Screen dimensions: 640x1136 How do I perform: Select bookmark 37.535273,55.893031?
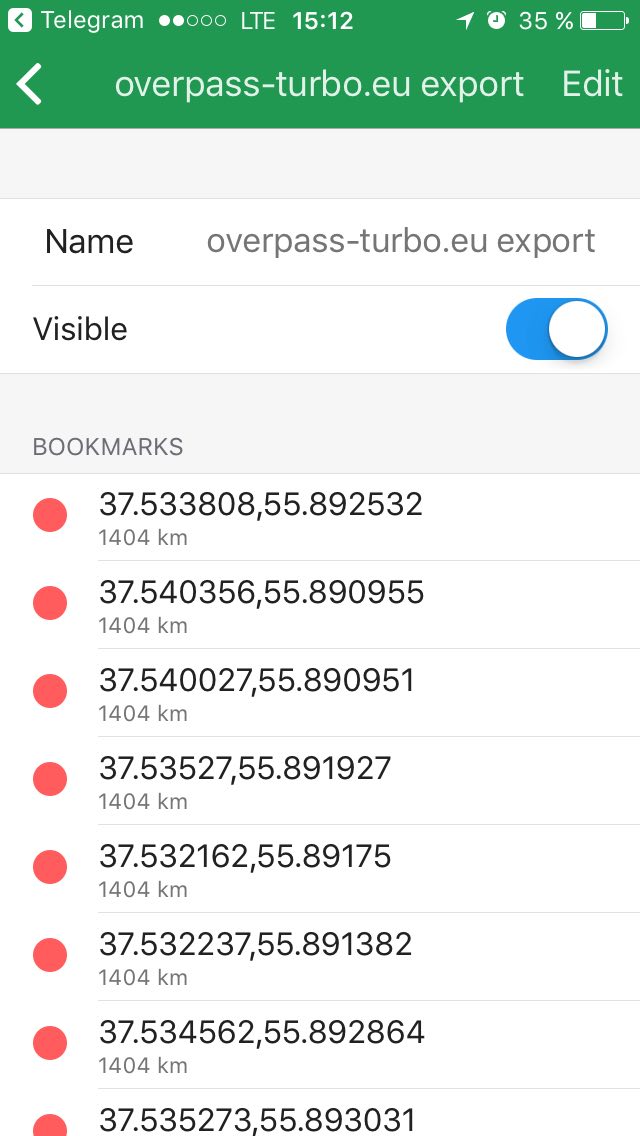pos(320,1113)
